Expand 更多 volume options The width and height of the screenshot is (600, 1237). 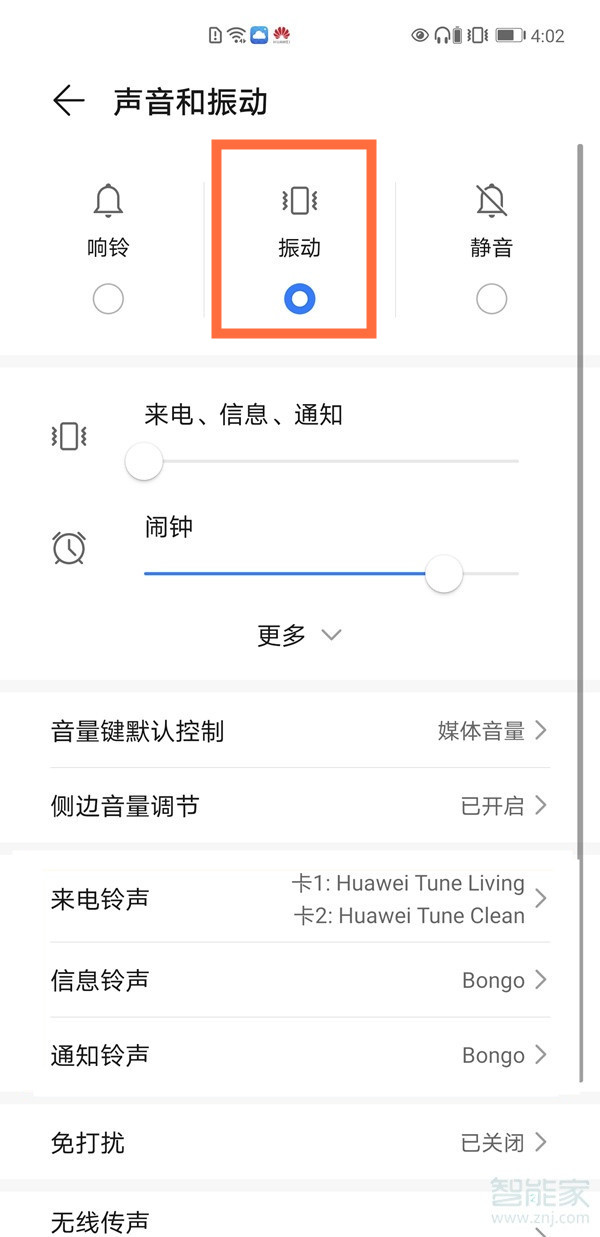(x=299, y=635)
